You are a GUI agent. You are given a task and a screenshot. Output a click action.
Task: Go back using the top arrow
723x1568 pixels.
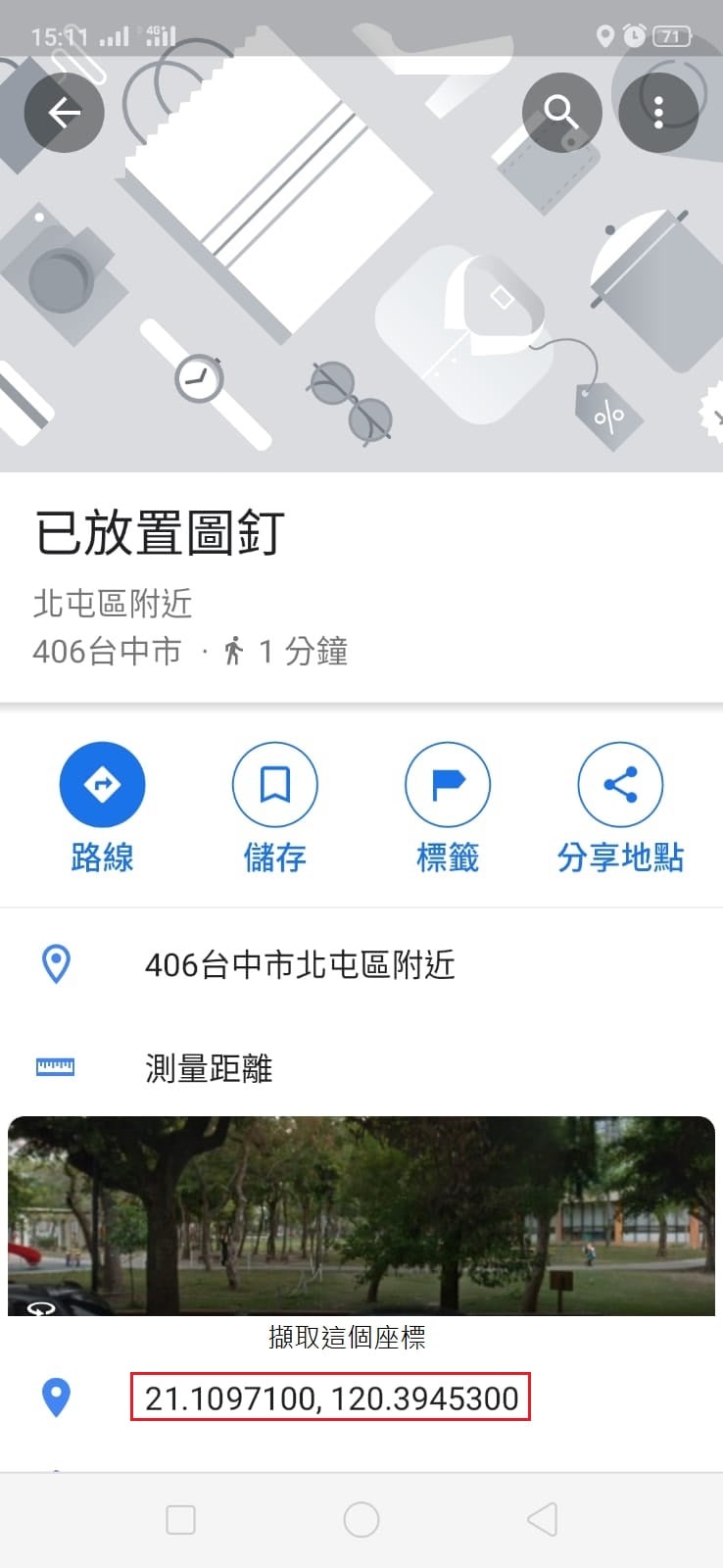coord(65,113)
